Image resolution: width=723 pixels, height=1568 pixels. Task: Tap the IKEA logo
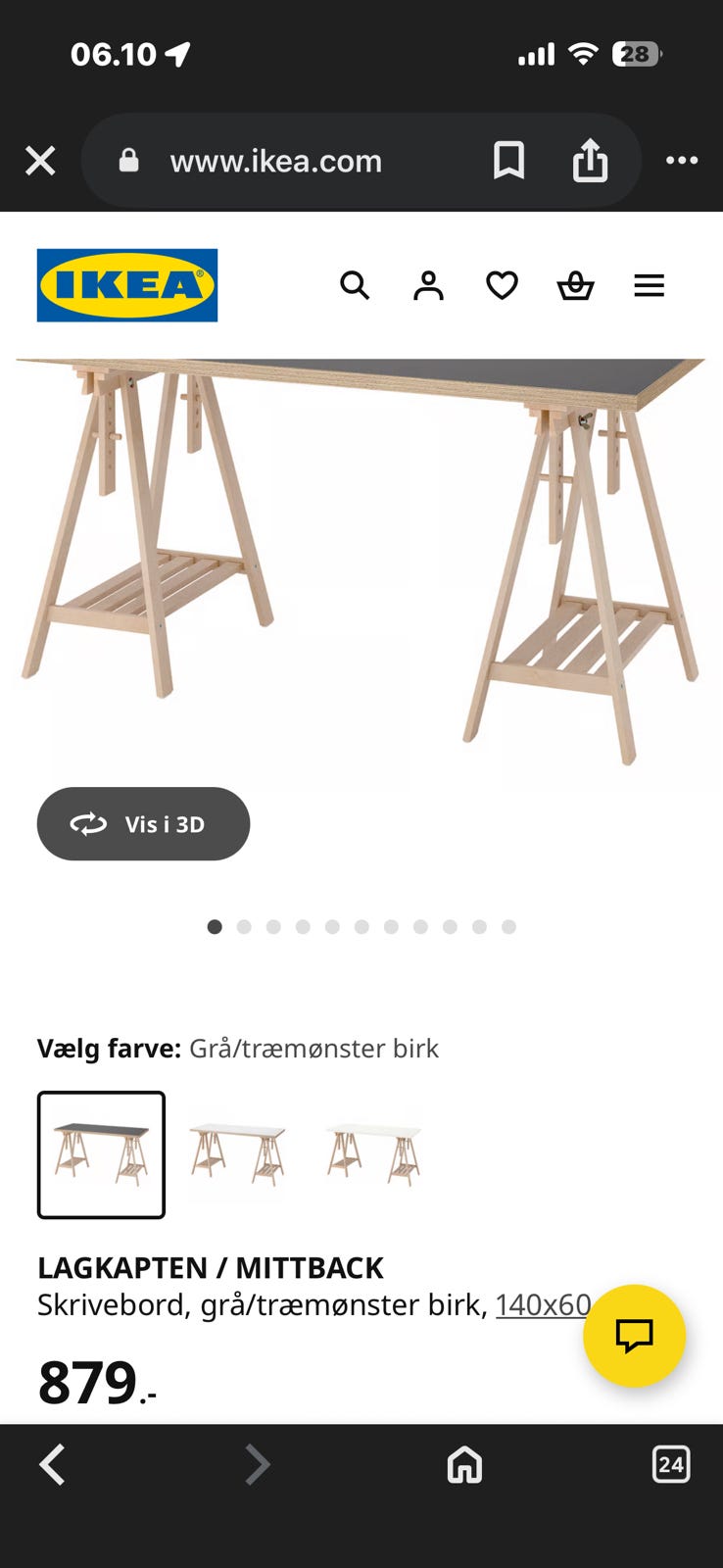(x=125, y=286)
